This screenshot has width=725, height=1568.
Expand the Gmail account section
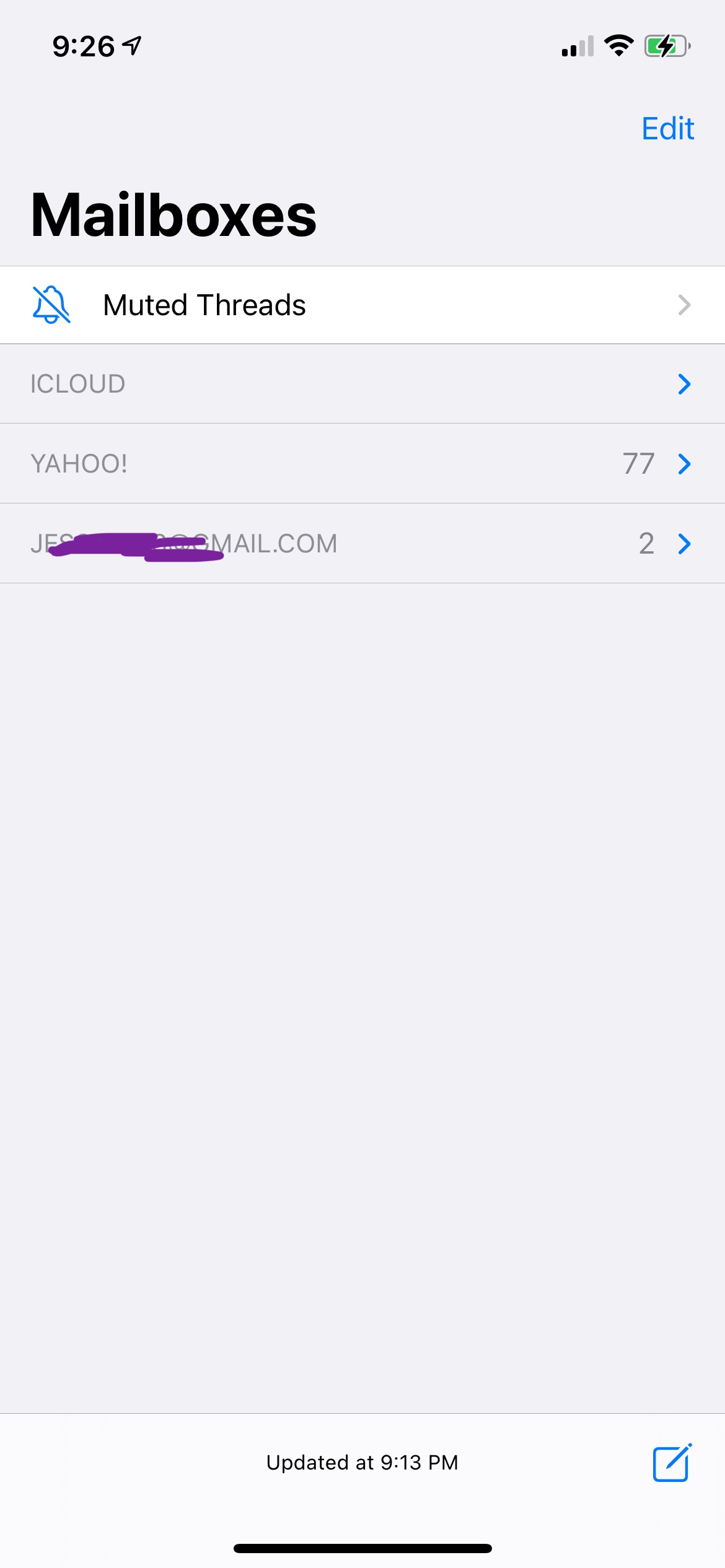[x=683, y=544]
